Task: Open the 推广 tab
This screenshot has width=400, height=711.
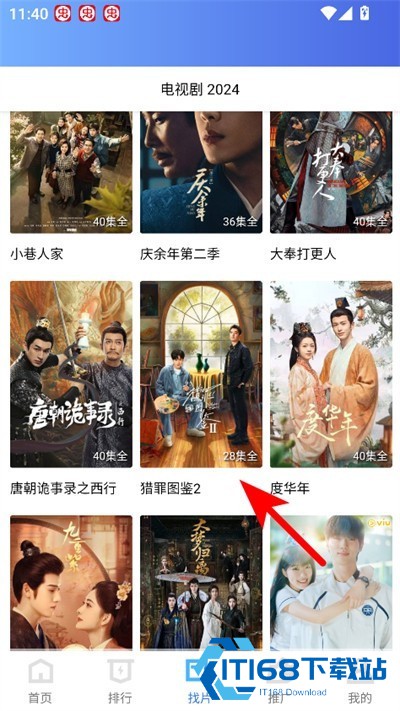Action: [x=280, y=681]
